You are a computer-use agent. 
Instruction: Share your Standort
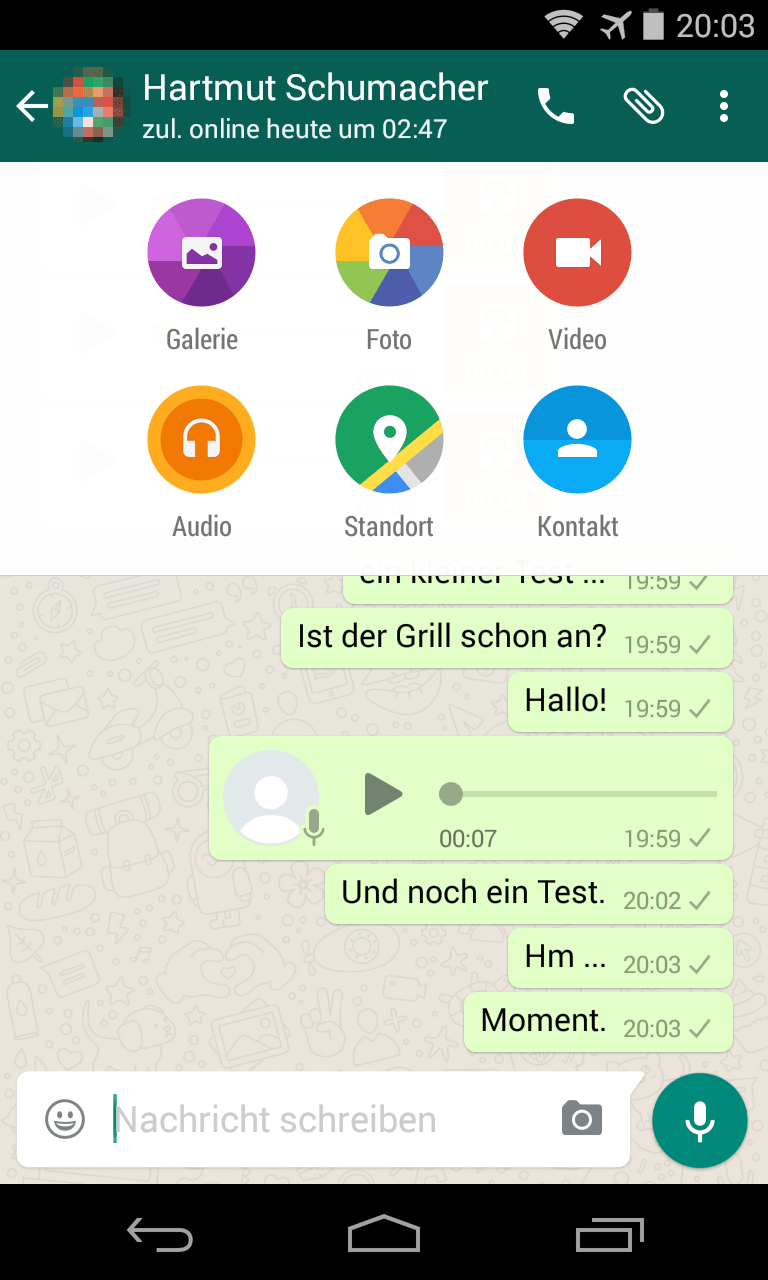pyautogui.click(x=389, y=440)
